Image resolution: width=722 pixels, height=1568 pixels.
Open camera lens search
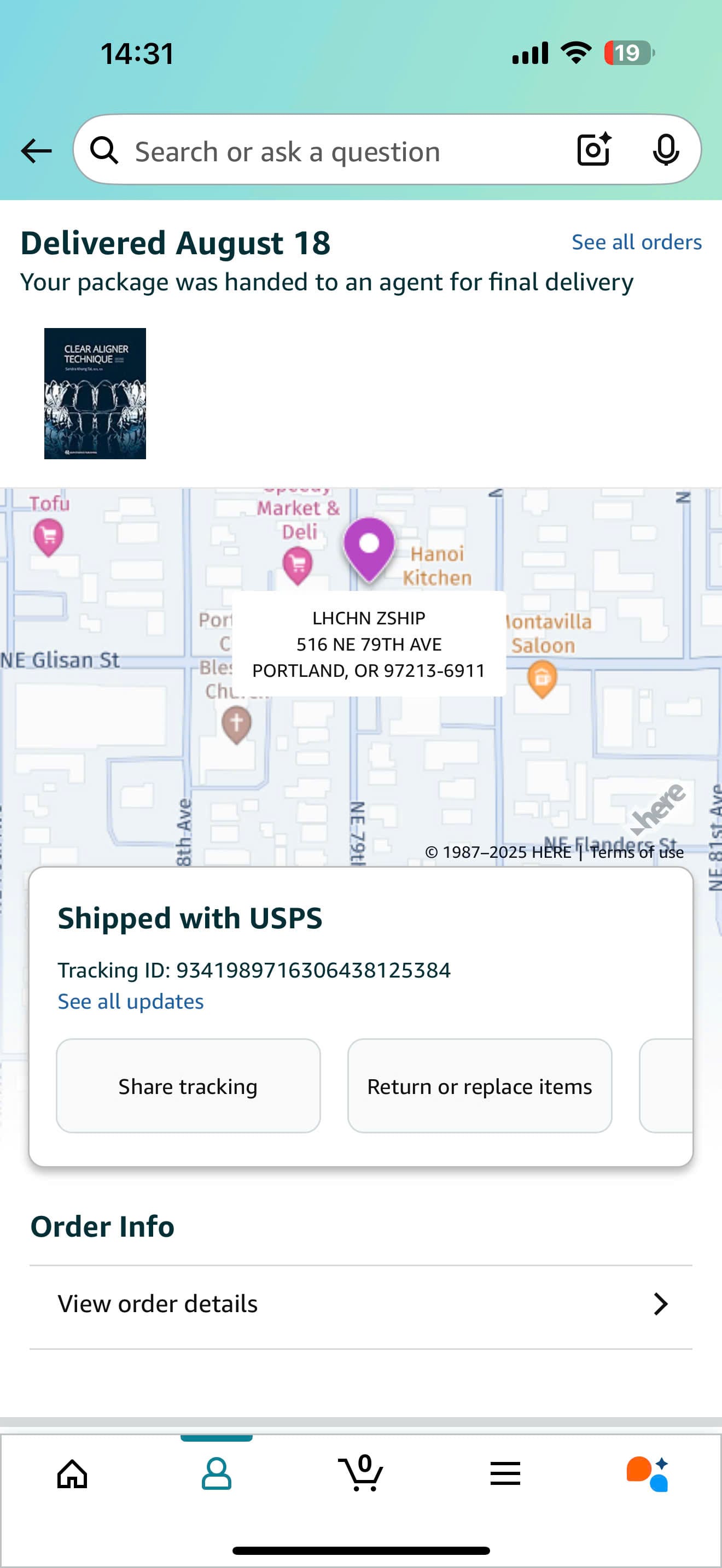pyautogui.click(x=593, y=150)
